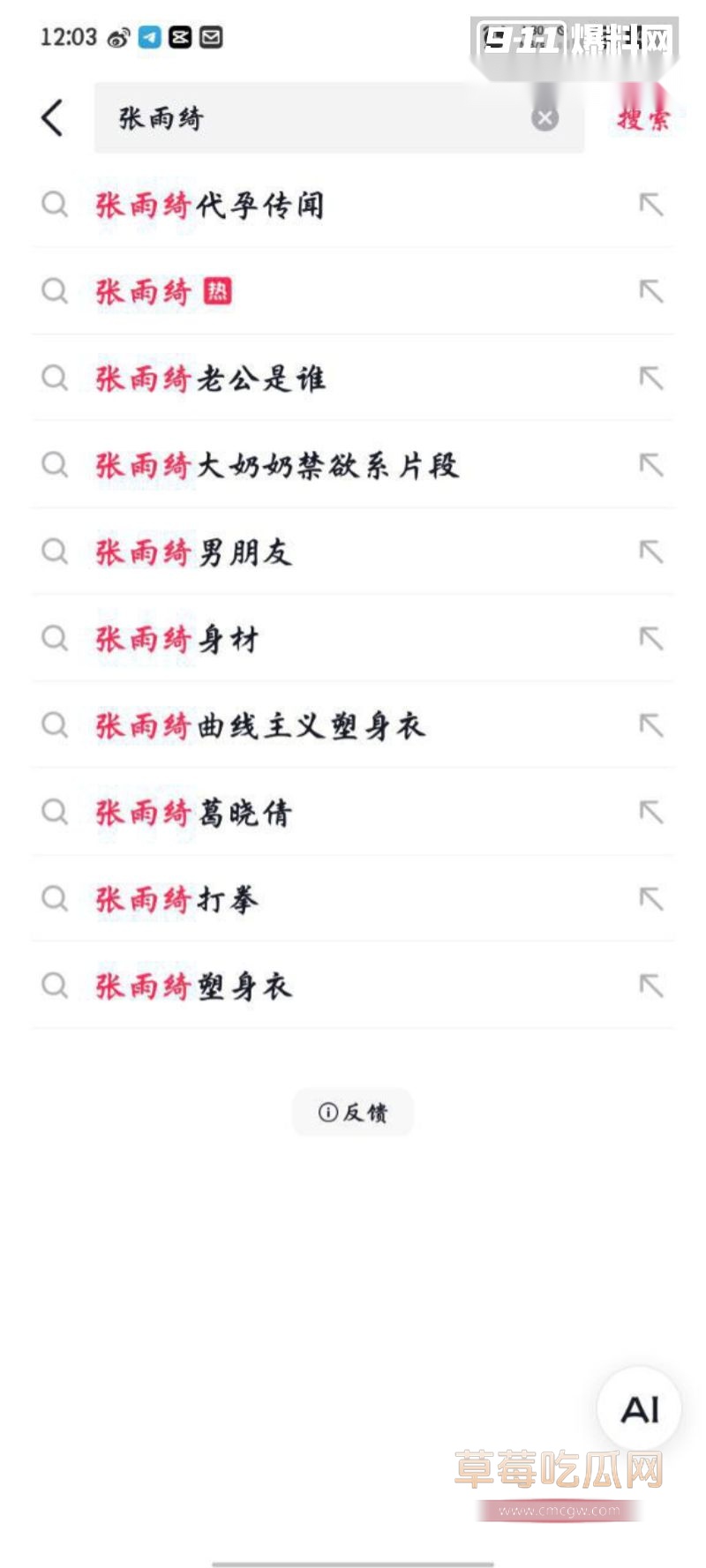Tap inside the search input field
This screenshot has width=706, height=1568.
335,117
